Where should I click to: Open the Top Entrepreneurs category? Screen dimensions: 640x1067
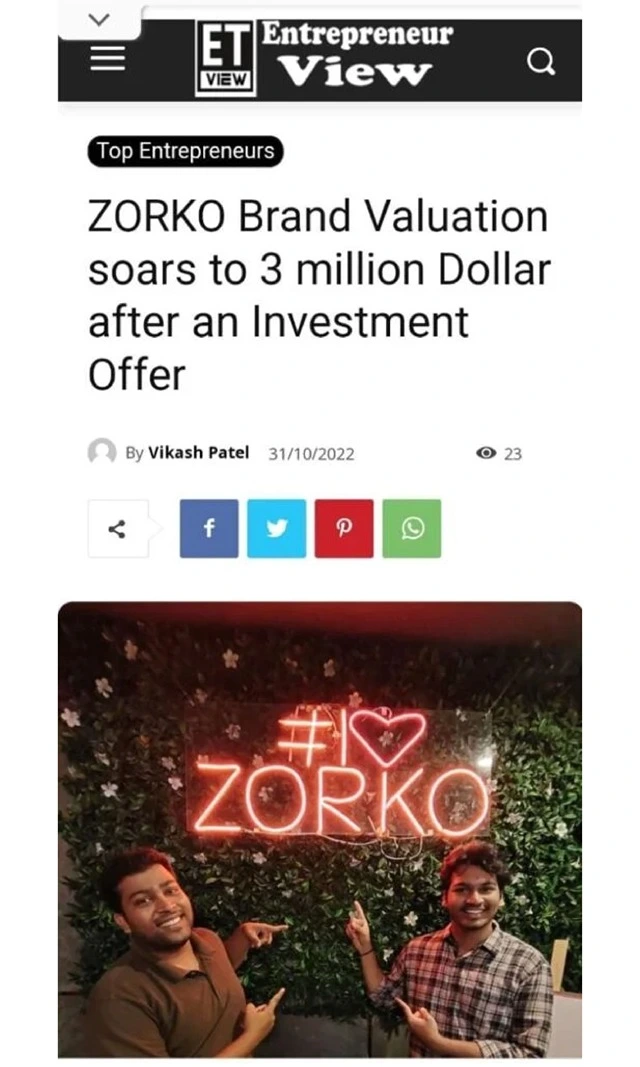click(185, 152)
